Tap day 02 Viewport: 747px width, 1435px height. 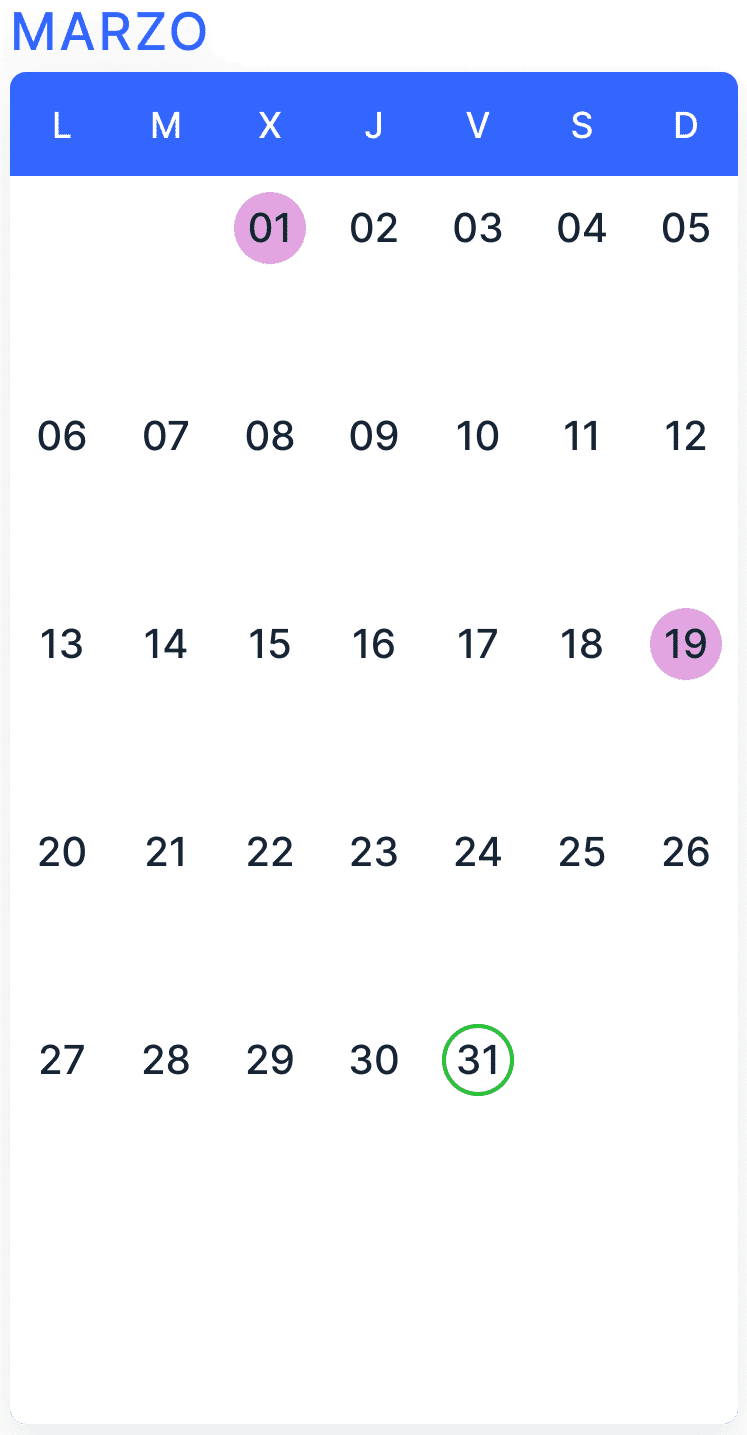click(374, 228)
